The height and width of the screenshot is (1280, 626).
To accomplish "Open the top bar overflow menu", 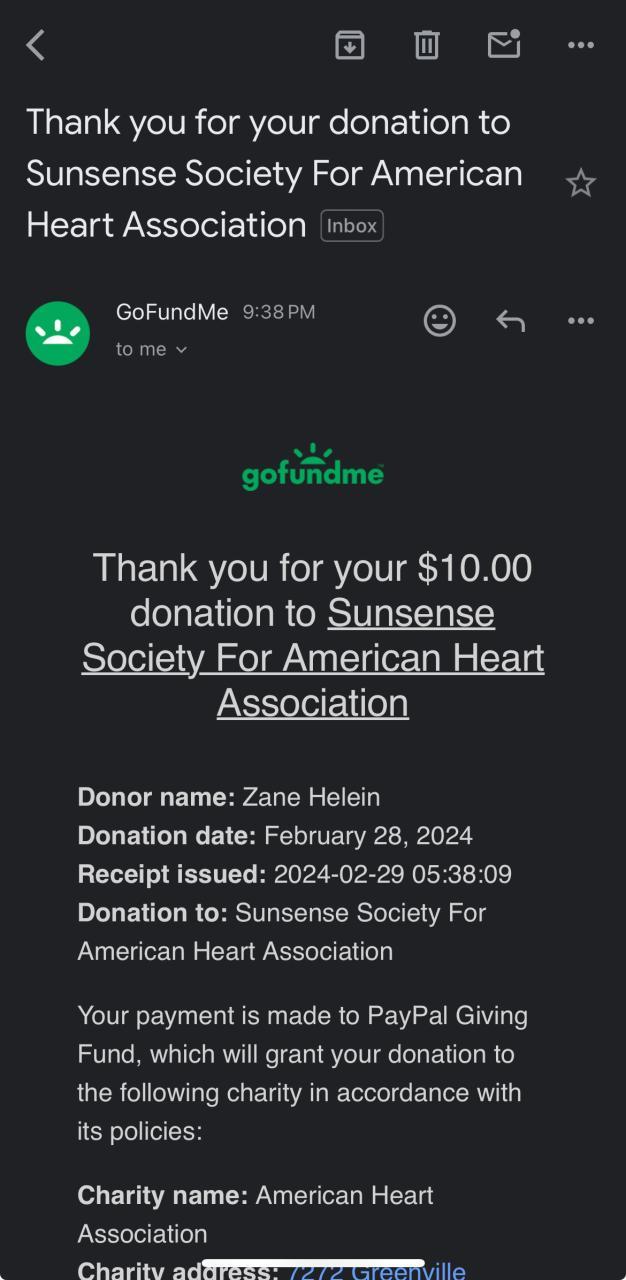I will click(580, 45).
